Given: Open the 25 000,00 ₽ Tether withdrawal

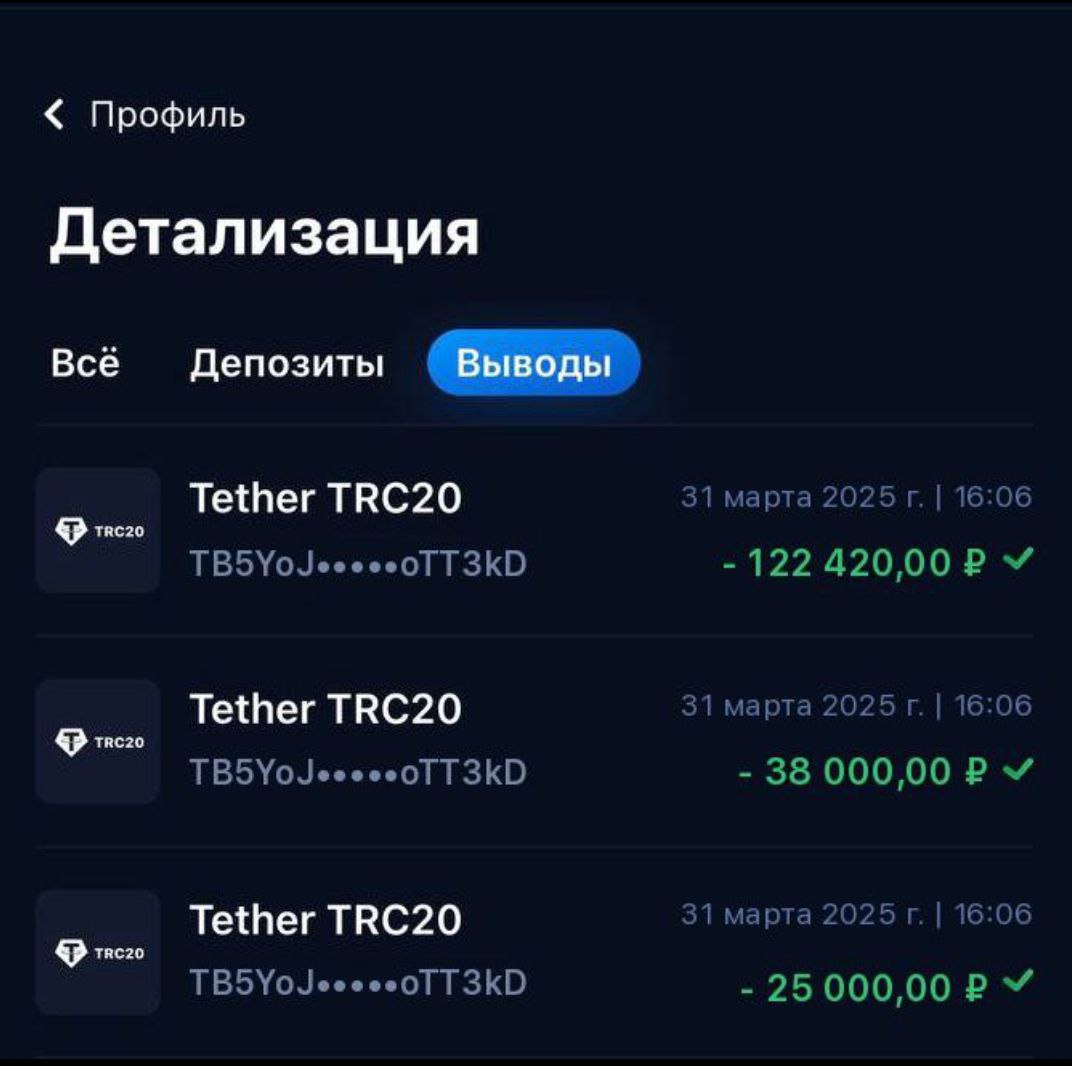Looking at the screenshot, I should pyautogui.click(x=535, y=952).
